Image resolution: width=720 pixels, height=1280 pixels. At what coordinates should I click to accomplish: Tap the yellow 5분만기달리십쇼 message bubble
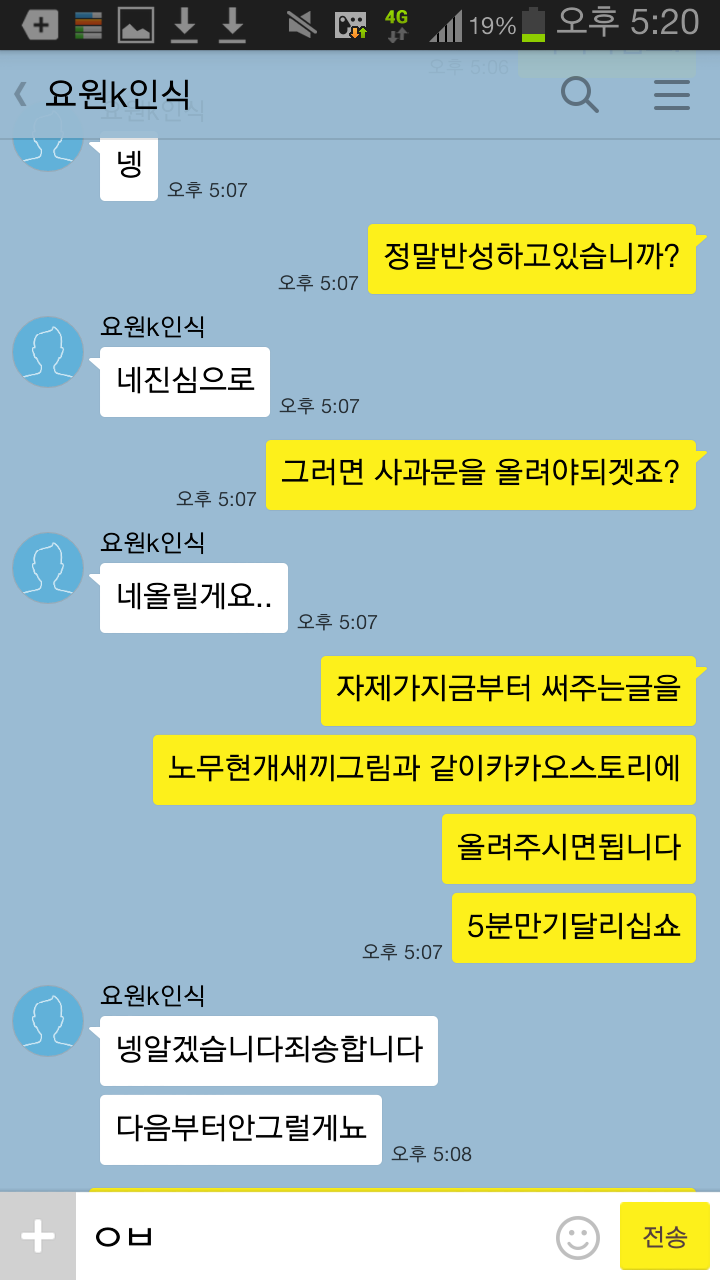(x=573, y=927)
